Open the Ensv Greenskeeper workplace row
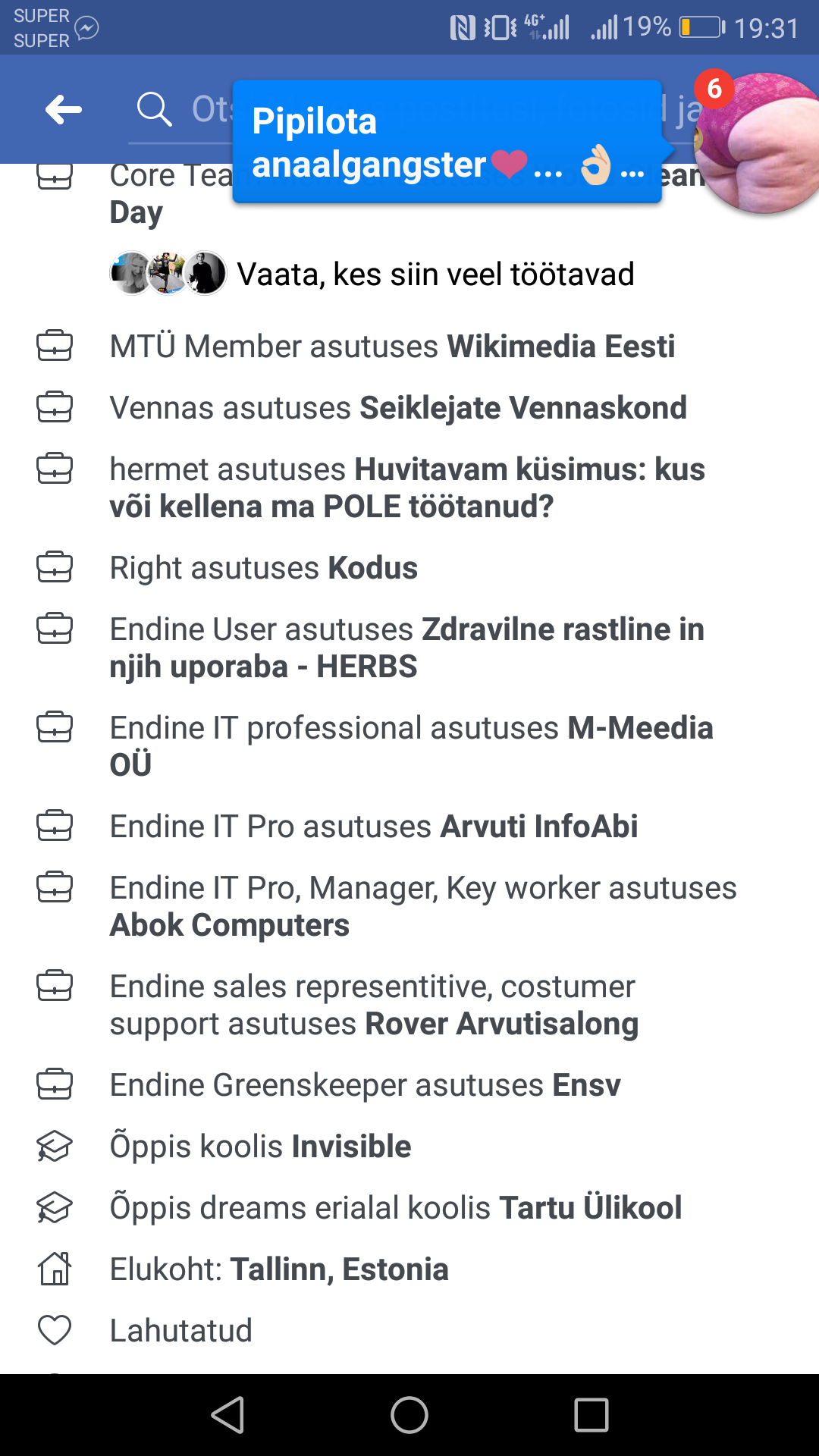This screenshot has width=819, height=1456. click(x=409, y=1085)
